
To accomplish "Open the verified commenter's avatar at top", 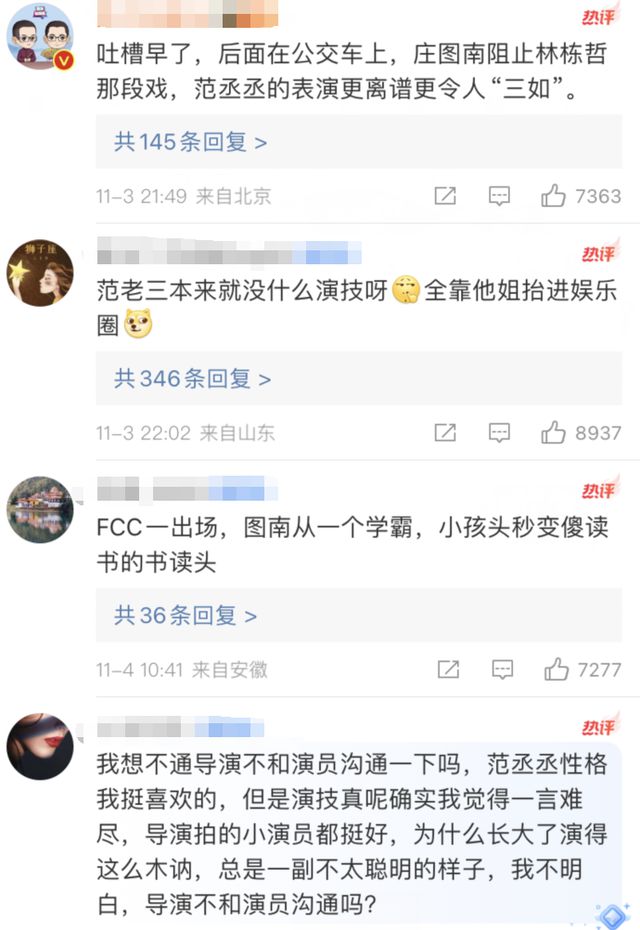I will pos(41,37).
